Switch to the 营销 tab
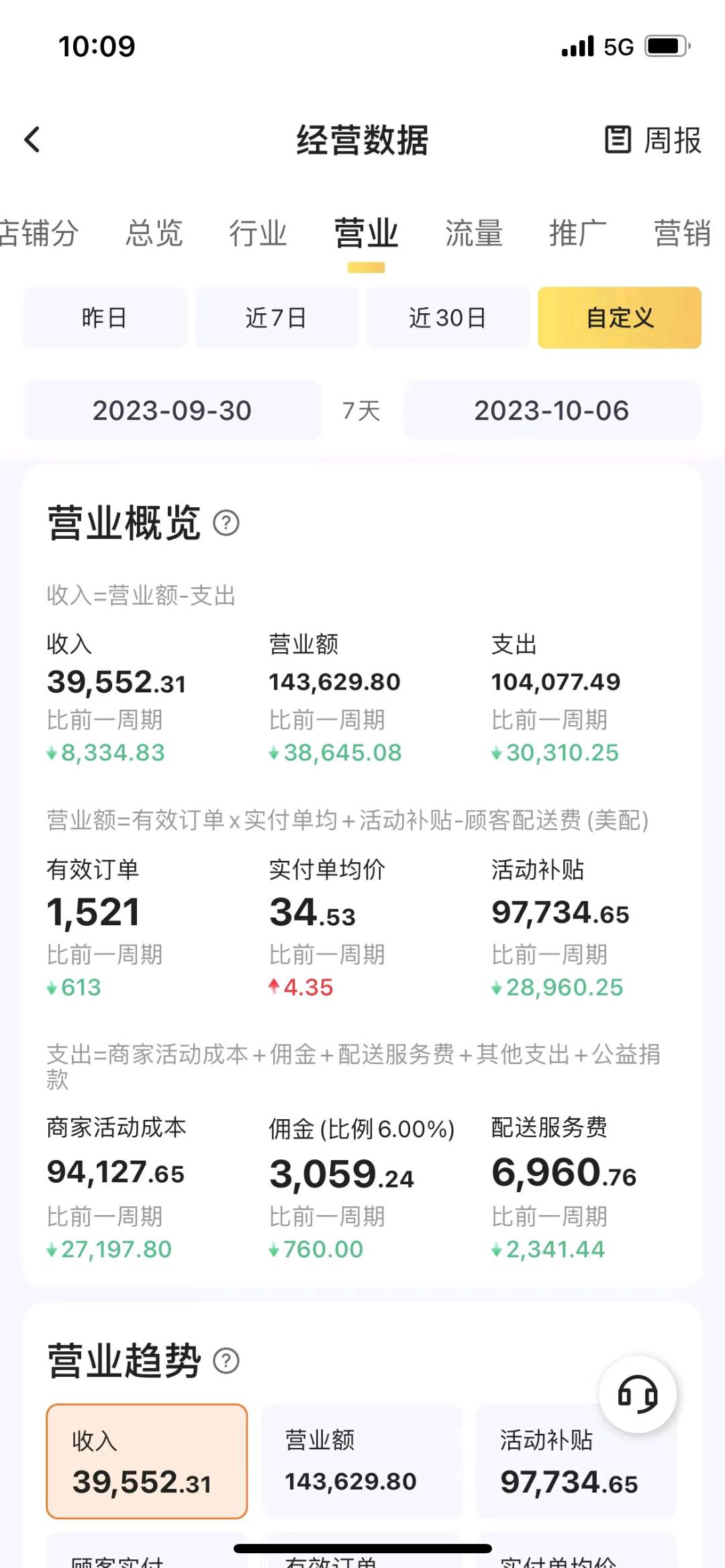This screenshot has width=725, height=1568. [682, 233]
